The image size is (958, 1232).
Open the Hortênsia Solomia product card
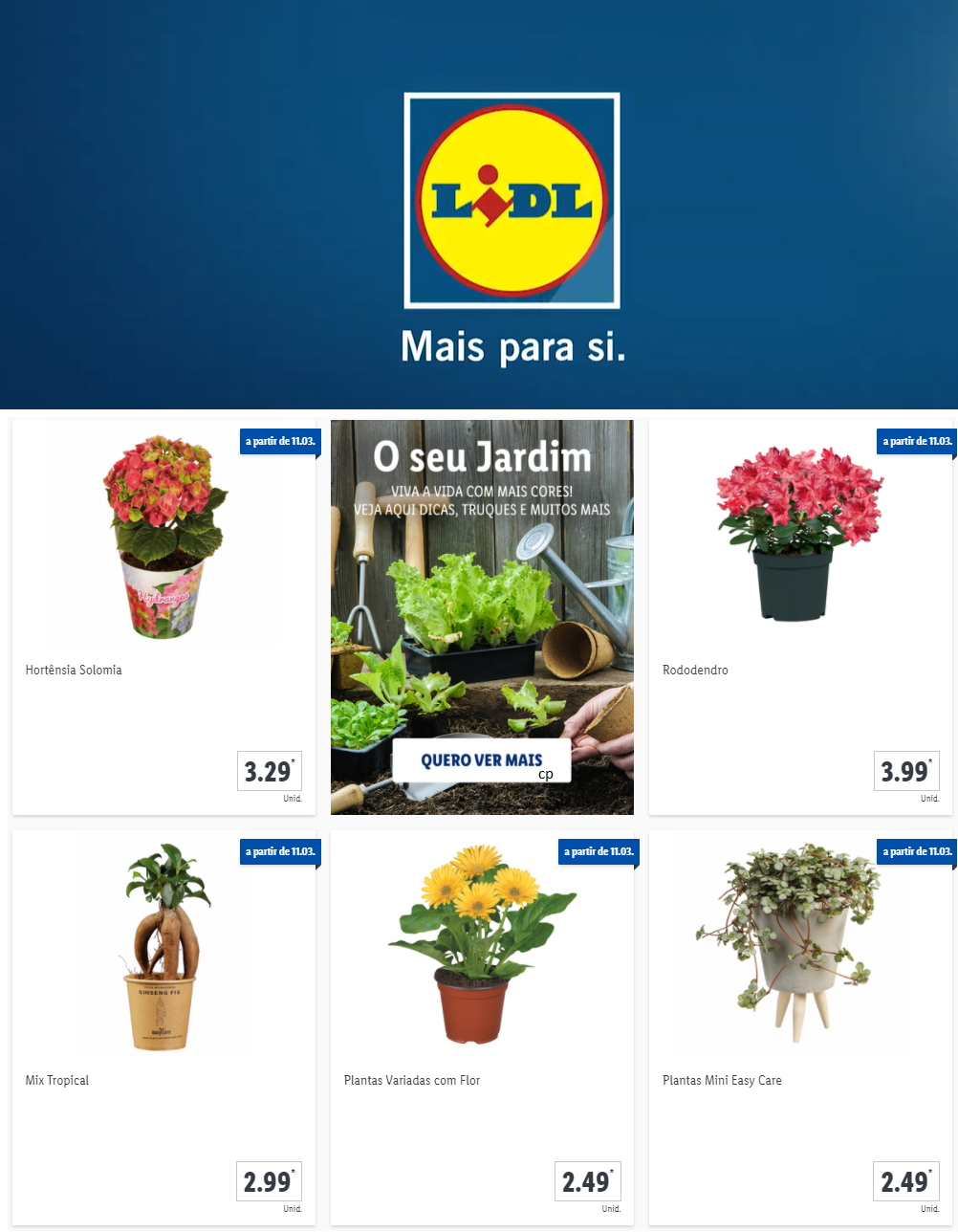click(163, 617)
